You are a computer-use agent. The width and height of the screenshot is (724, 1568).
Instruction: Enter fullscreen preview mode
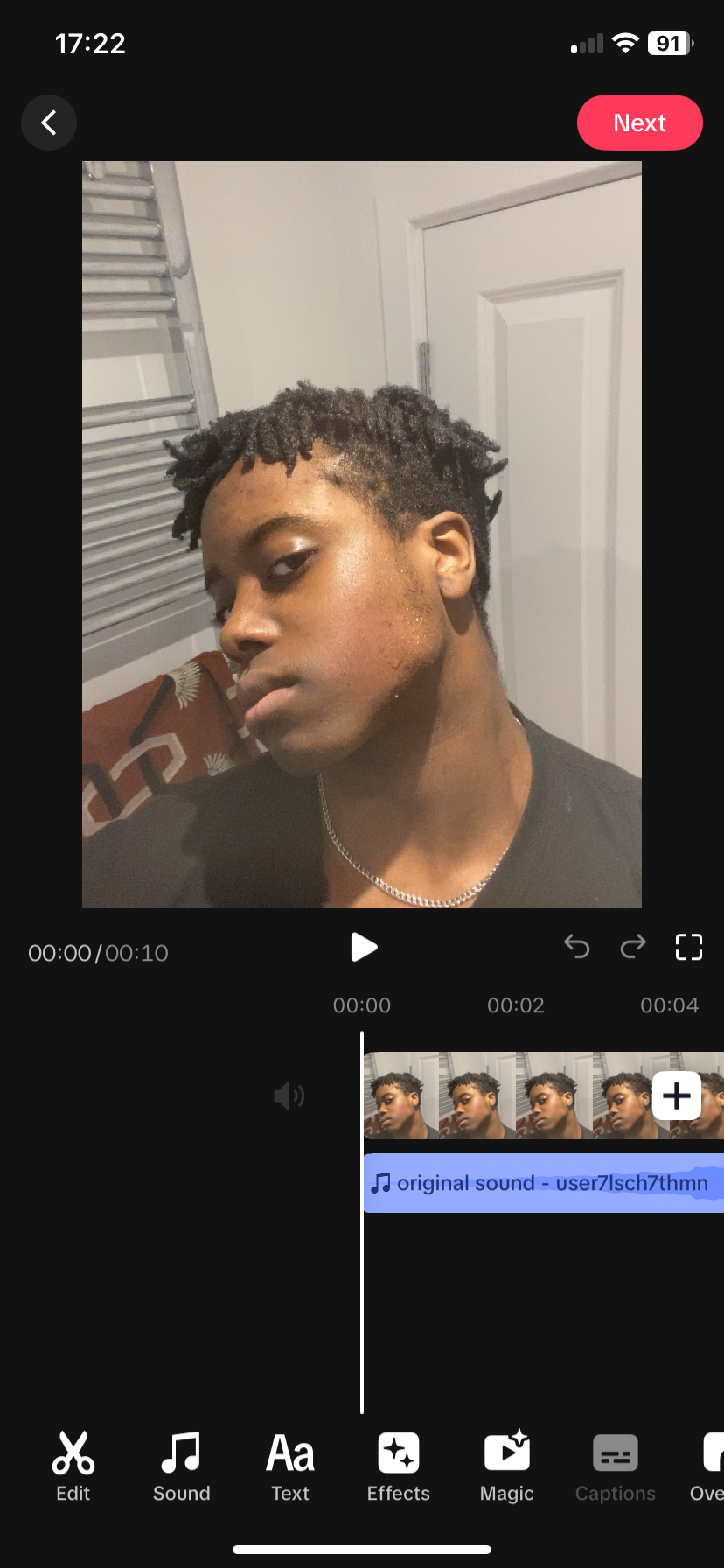tap(689, 947)
